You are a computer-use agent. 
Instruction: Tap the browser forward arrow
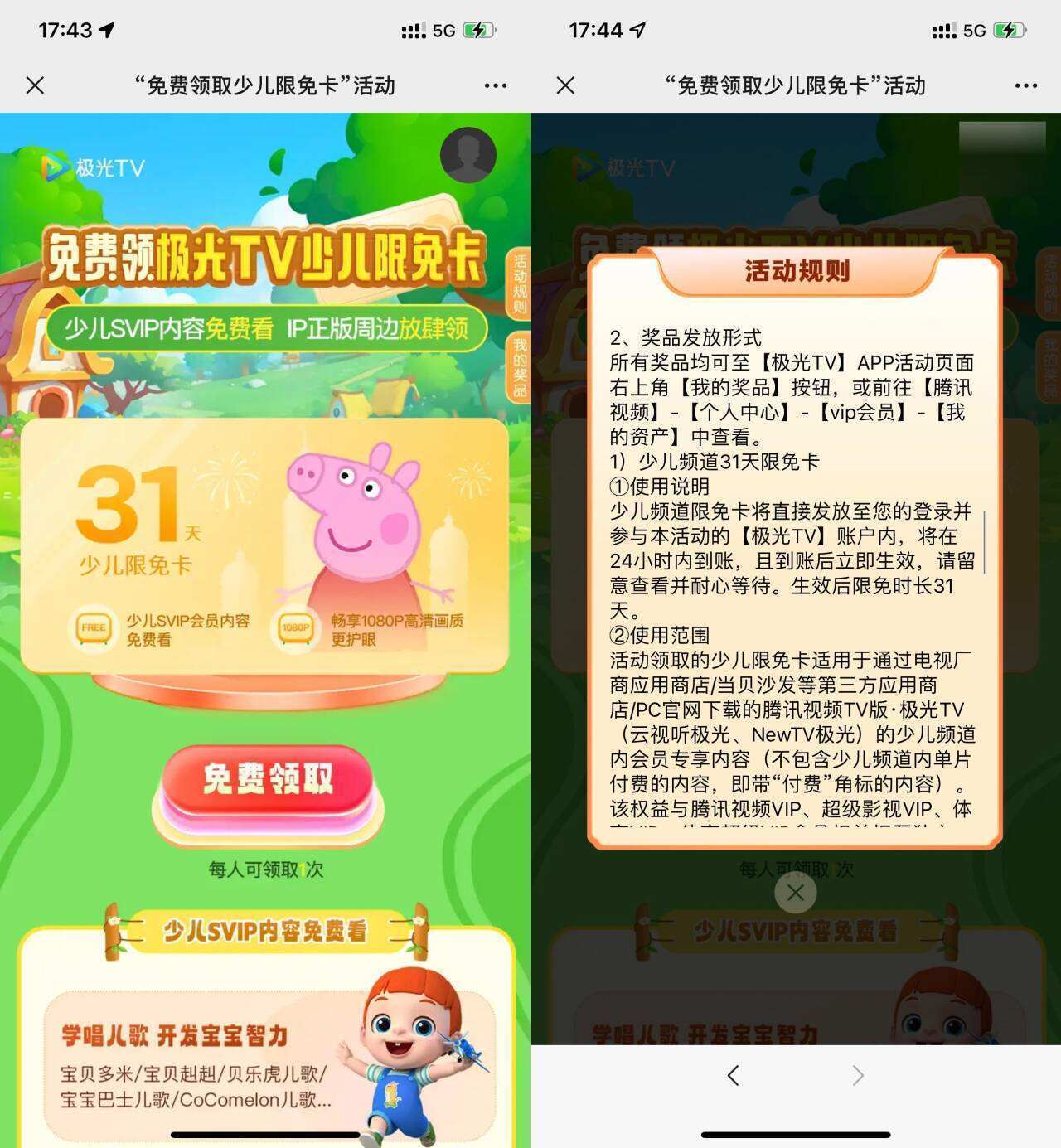[858, 1076]
